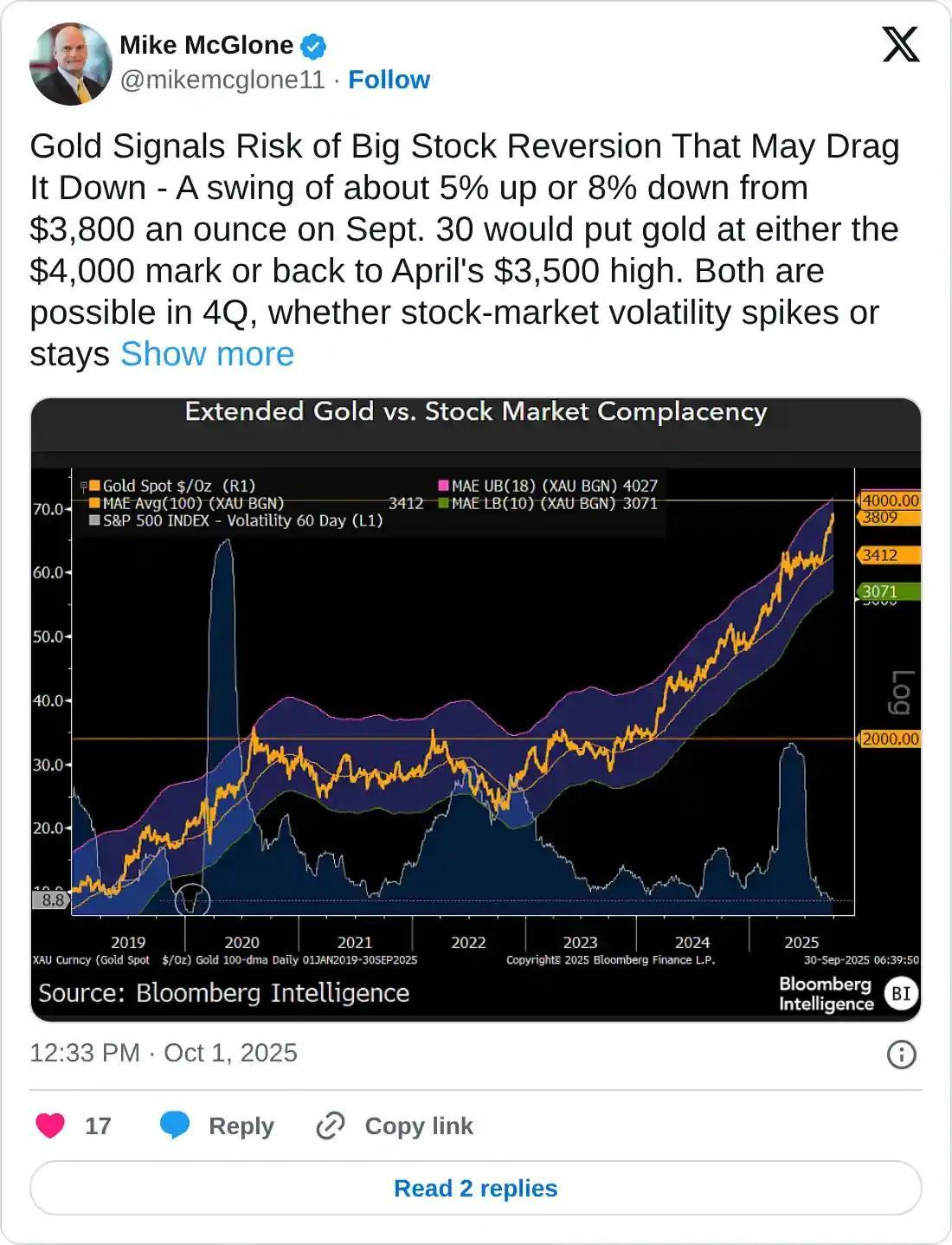Open the @mikemcglone11 handle
The height and width of the screenshot is (1245, 952).
coord(222,80)
